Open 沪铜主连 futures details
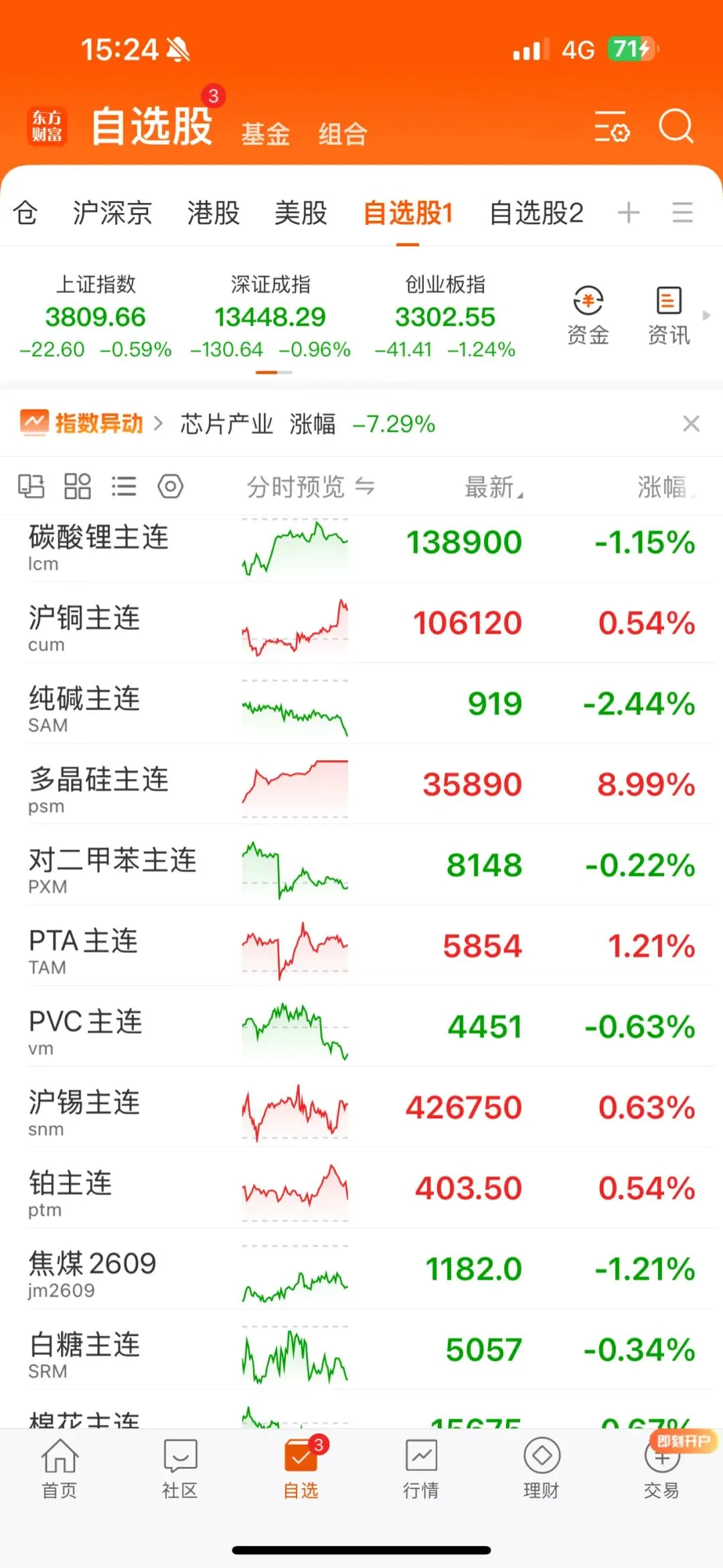The height and width of the screenshot is (1568, 723). [361, 623]
